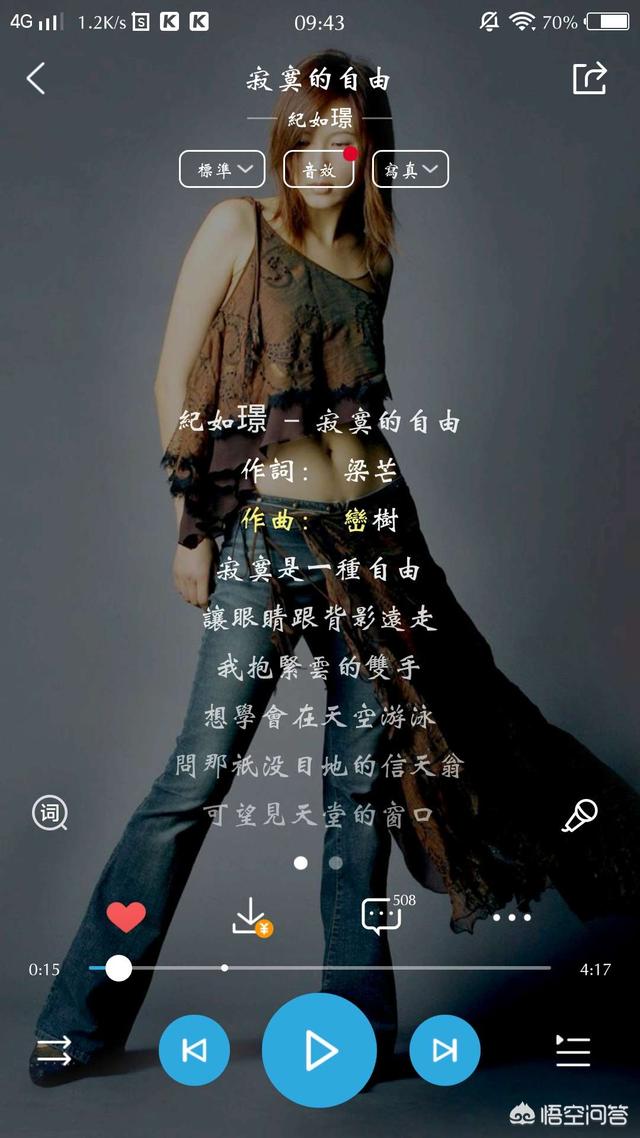The width and height of the screenshot is (640, 1138).
Task: Open the microphone sing-along icon
Action: click(x=579, y=816)
